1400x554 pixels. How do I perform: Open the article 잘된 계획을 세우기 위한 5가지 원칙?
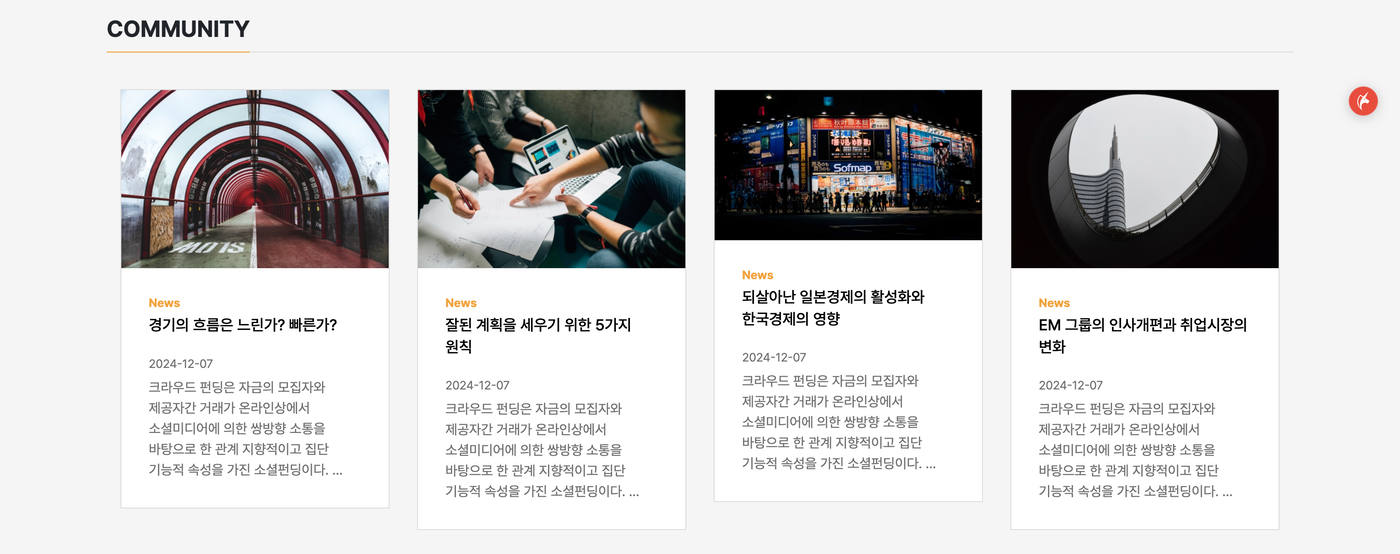537,335
